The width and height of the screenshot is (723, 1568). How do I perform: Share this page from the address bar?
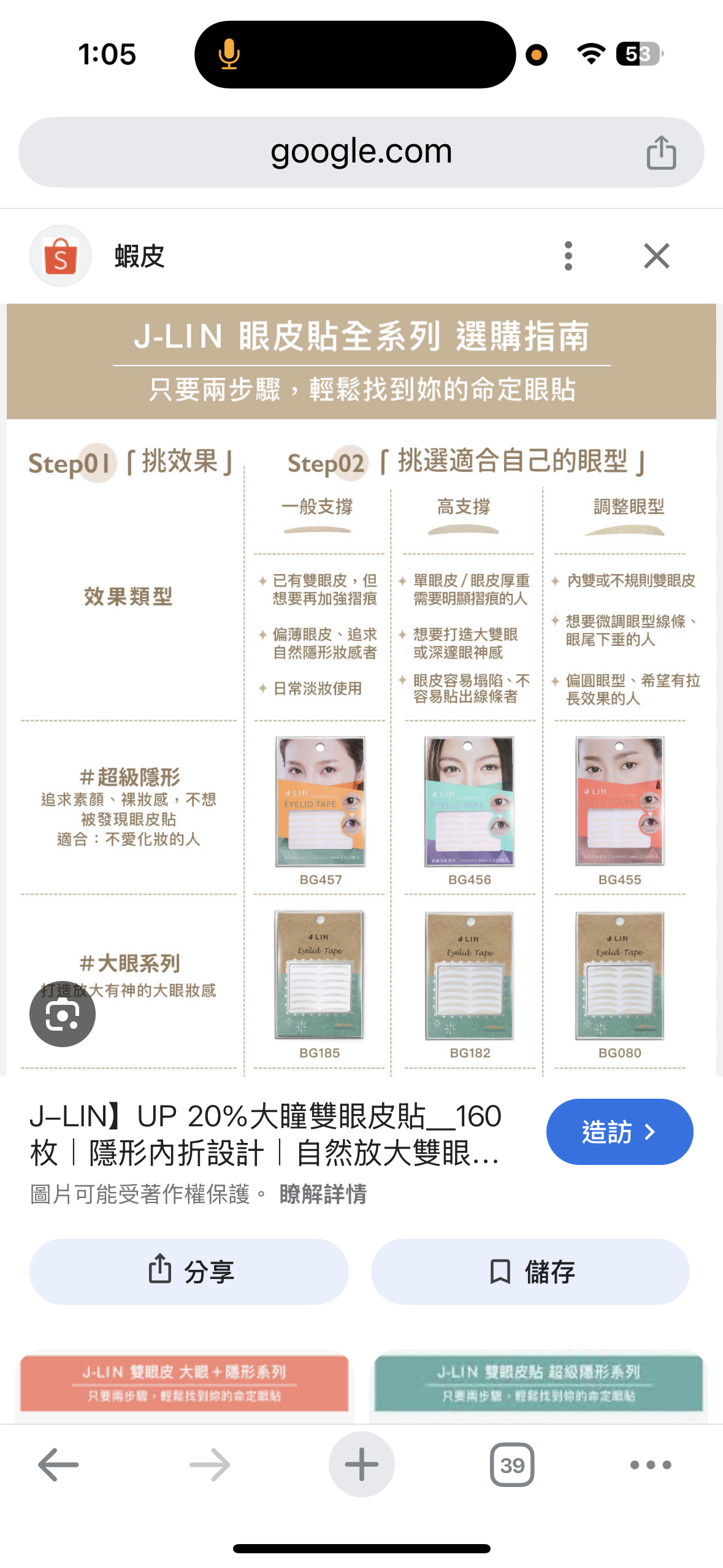[x=661, y=152]
